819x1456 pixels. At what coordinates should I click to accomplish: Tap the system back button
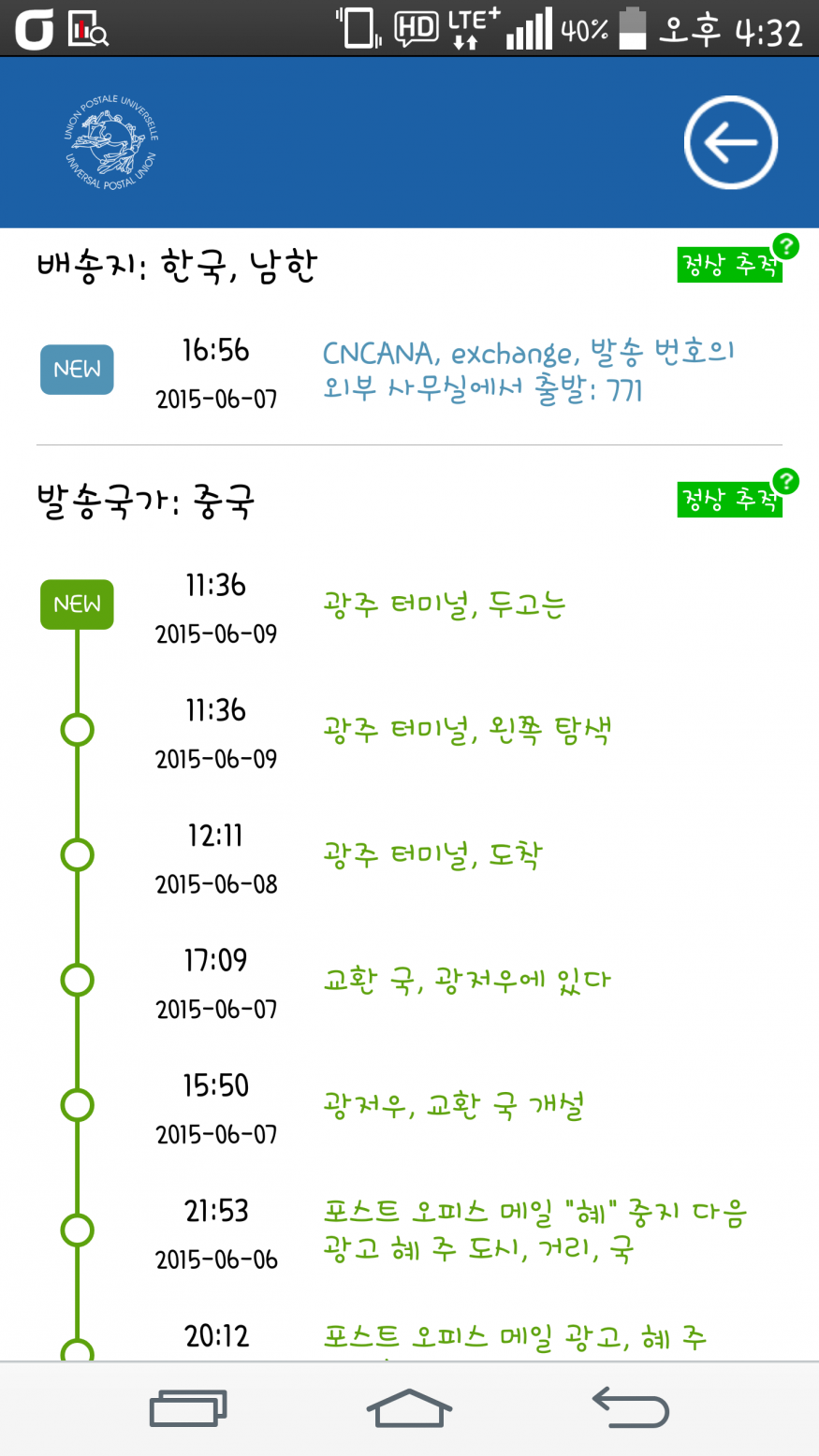tap(630, 1407)
